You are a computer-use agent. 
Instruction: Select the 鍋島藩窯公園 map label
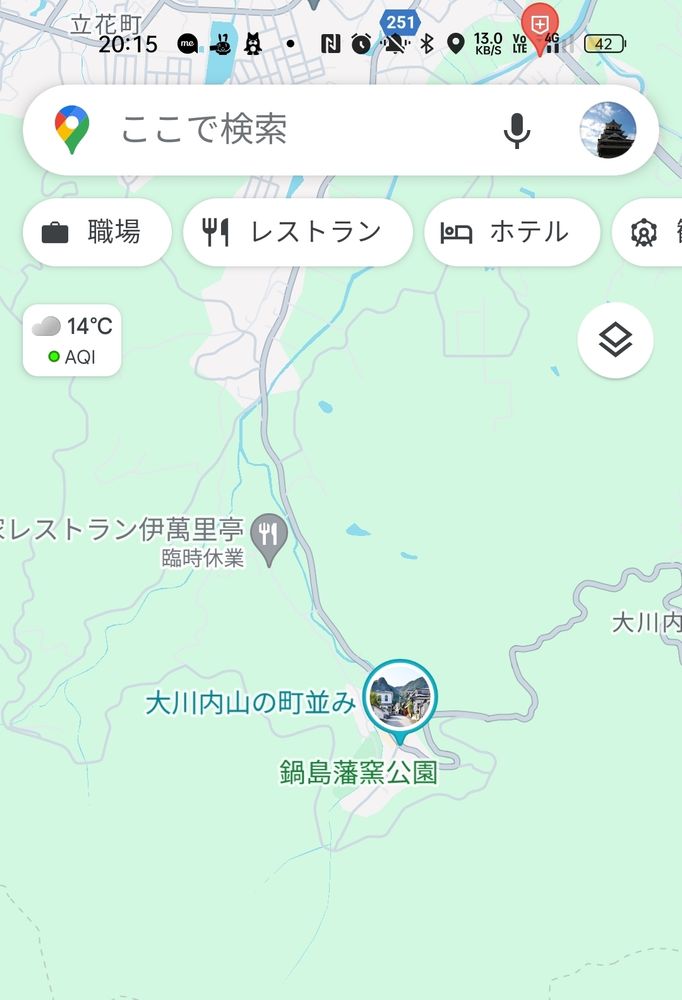359,772
